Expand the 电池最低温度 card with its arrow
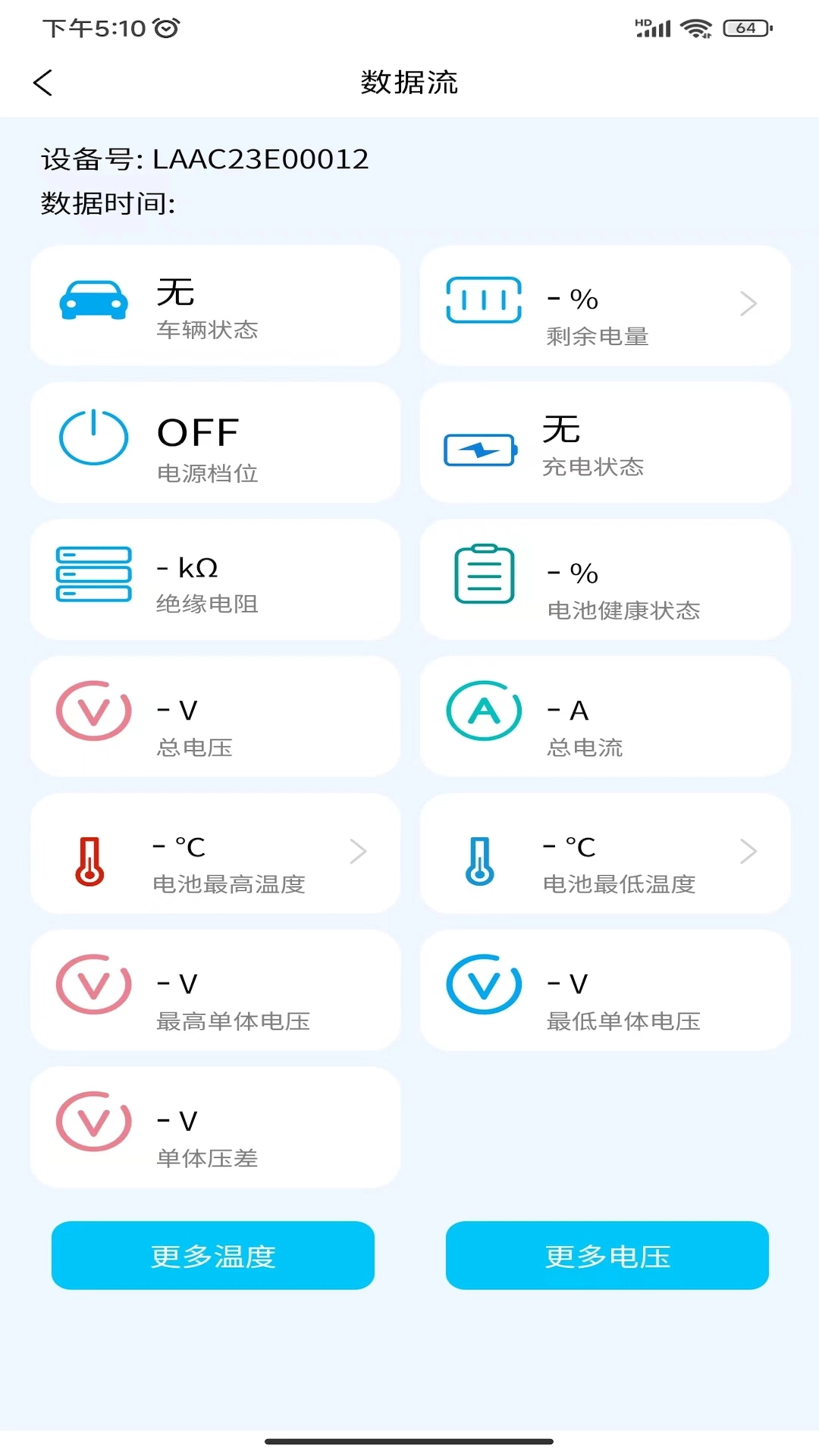Image resolution: width=819 pixels, height=1456 pixels. pyautogui.click(x=749, y=851)
